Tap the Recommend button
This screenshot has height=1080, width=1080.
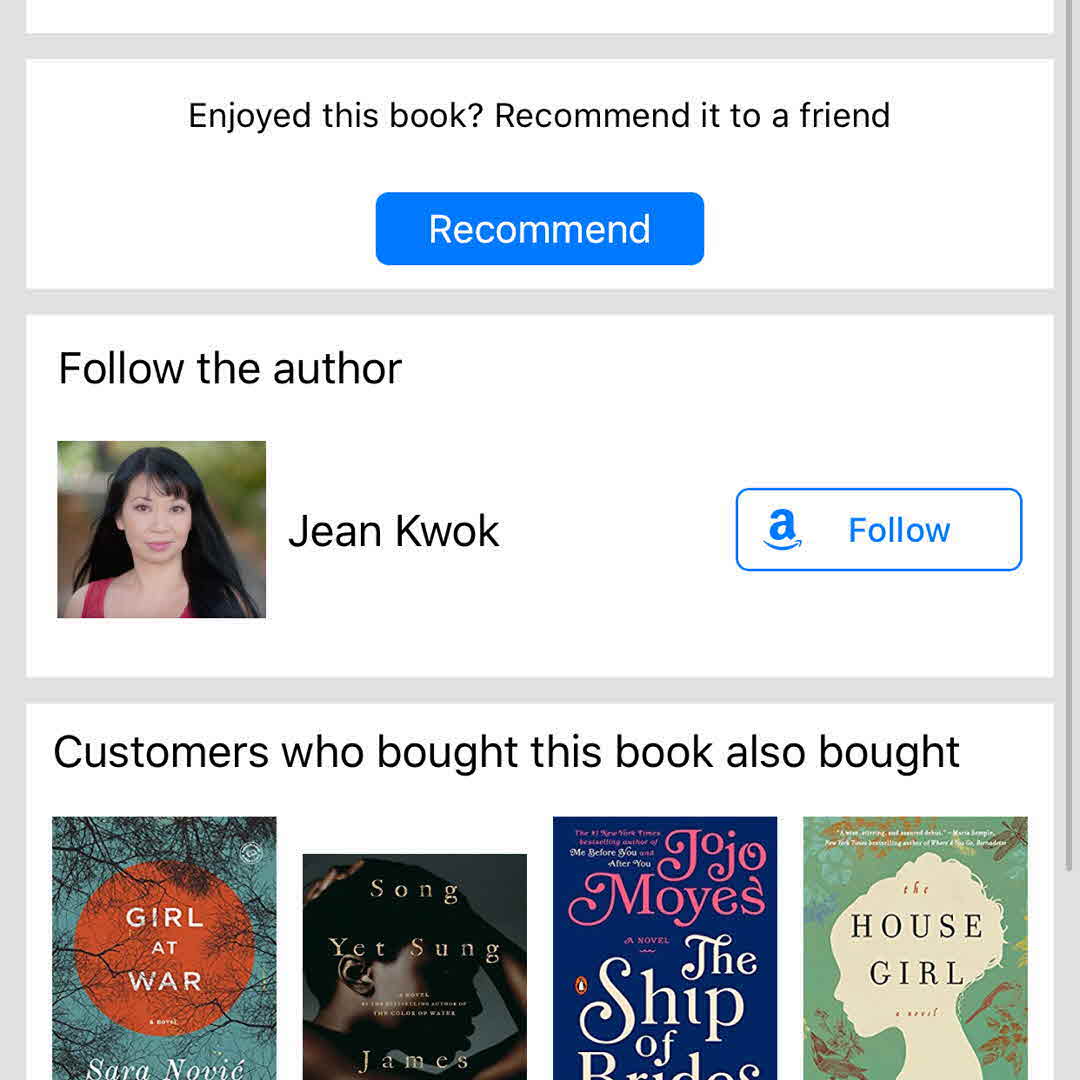[x=539, y=229]
